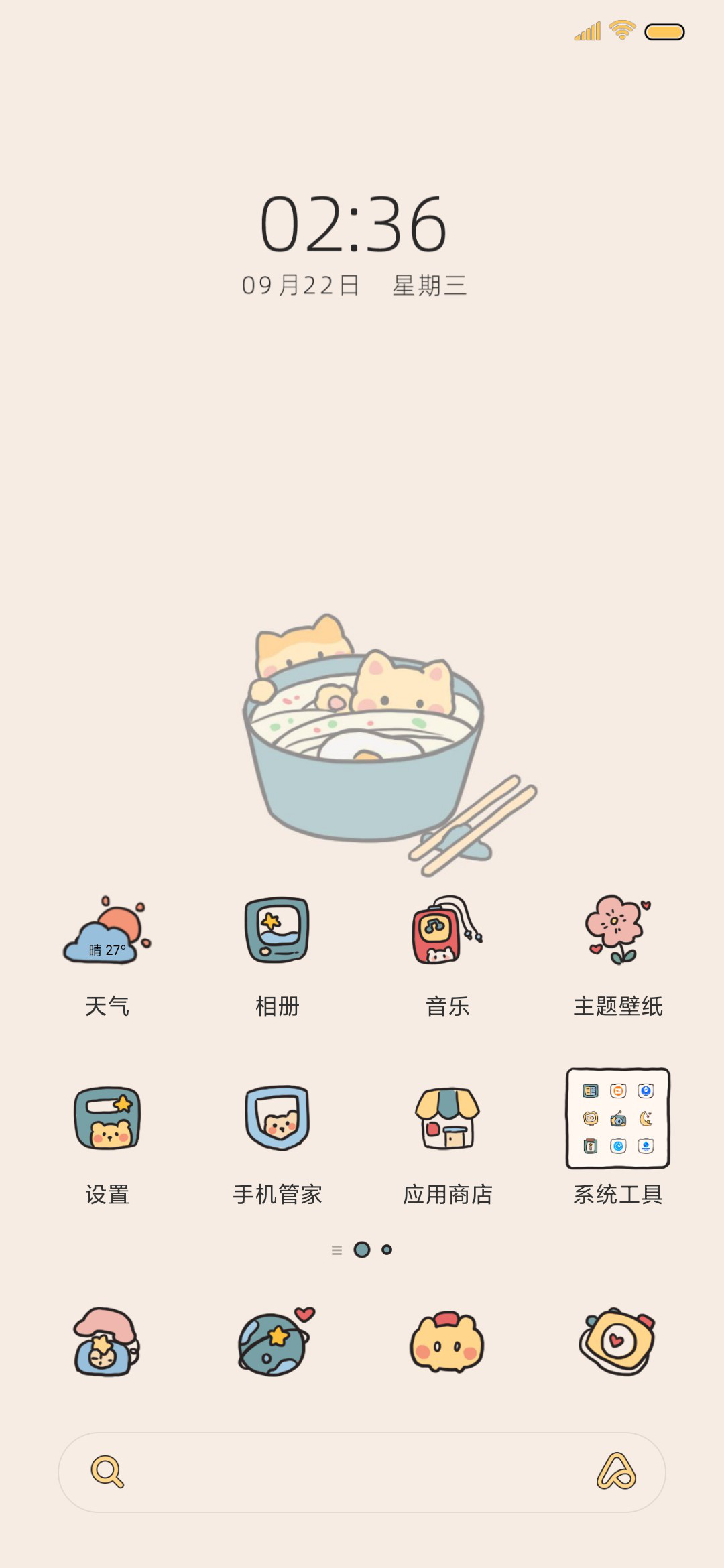Screen dimensions: 724x1568
Task: Open the yellow chick app in dock
Action: click(x=447, y=1341)
